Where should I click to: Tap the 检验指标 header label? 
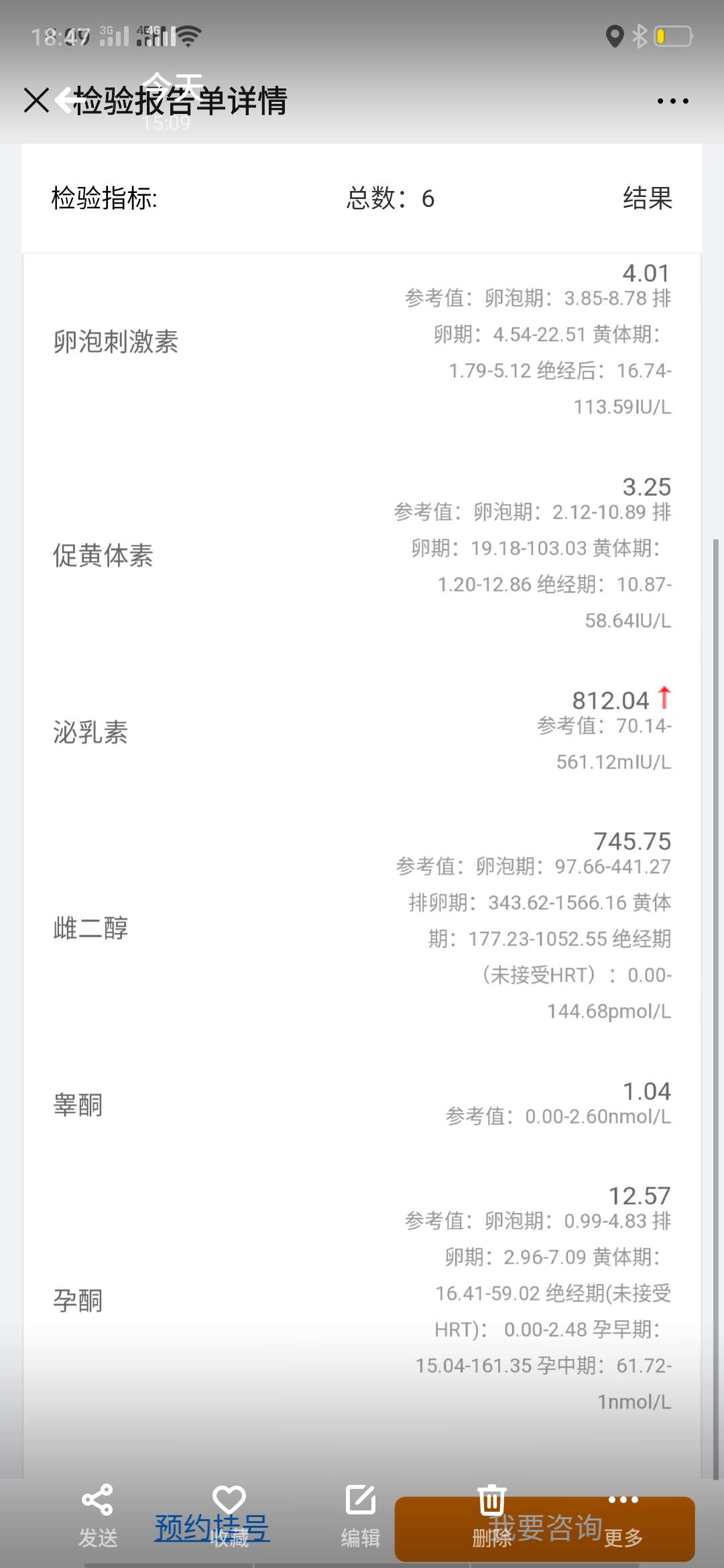click(105, 198)
